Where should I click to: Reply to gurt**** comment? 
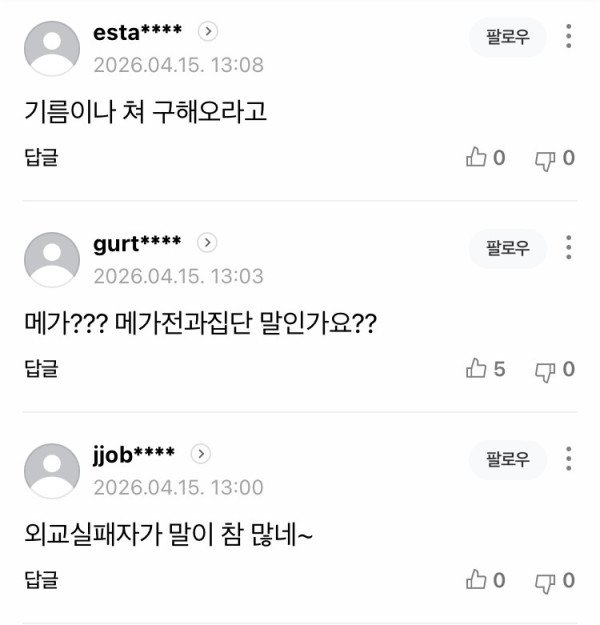pyautogui.click(x=41, y=369)
